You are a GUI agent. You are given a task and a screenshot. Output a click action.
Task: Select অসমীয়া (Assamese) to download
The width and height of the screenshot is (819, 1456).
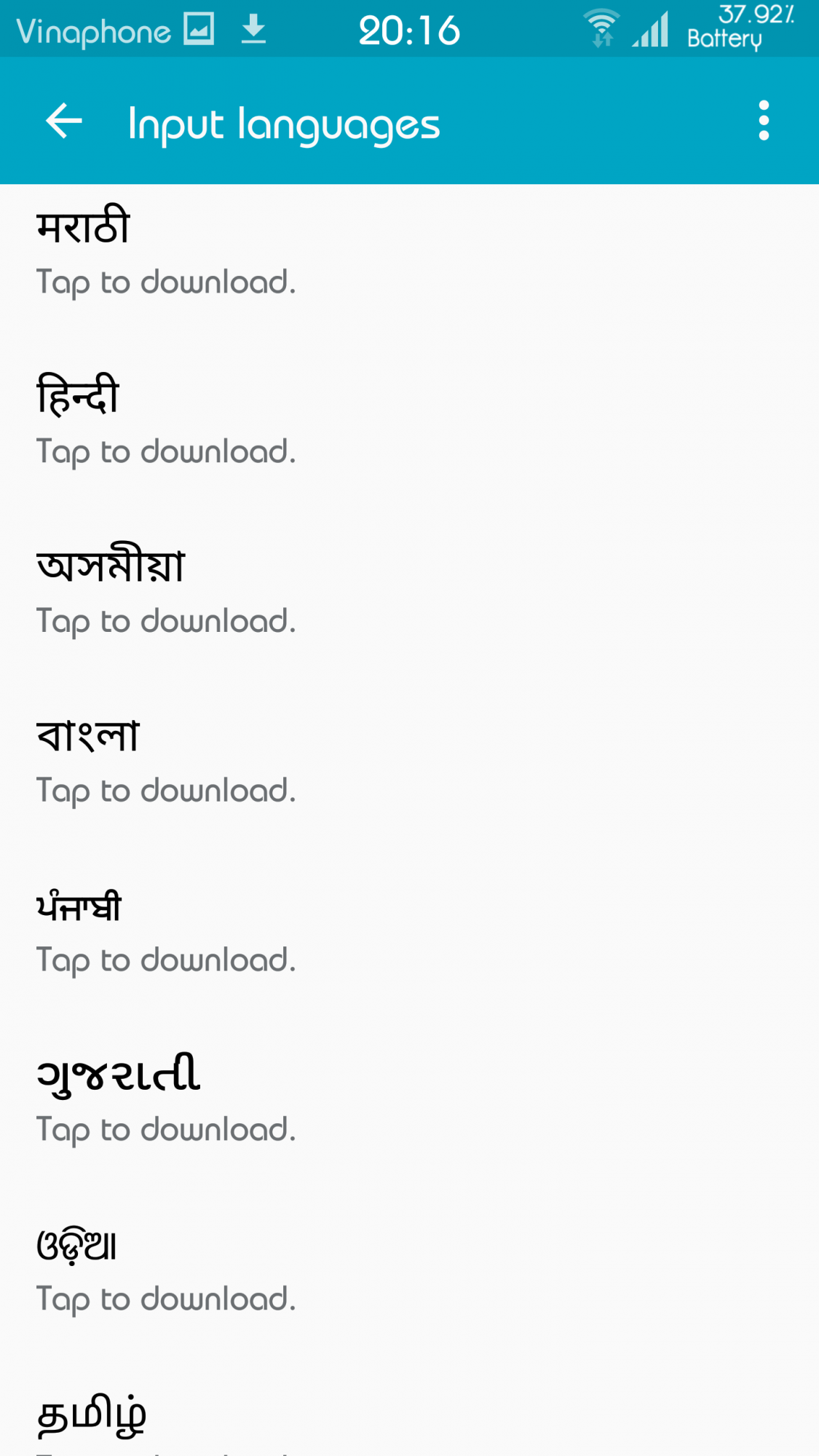click(409, 592)
